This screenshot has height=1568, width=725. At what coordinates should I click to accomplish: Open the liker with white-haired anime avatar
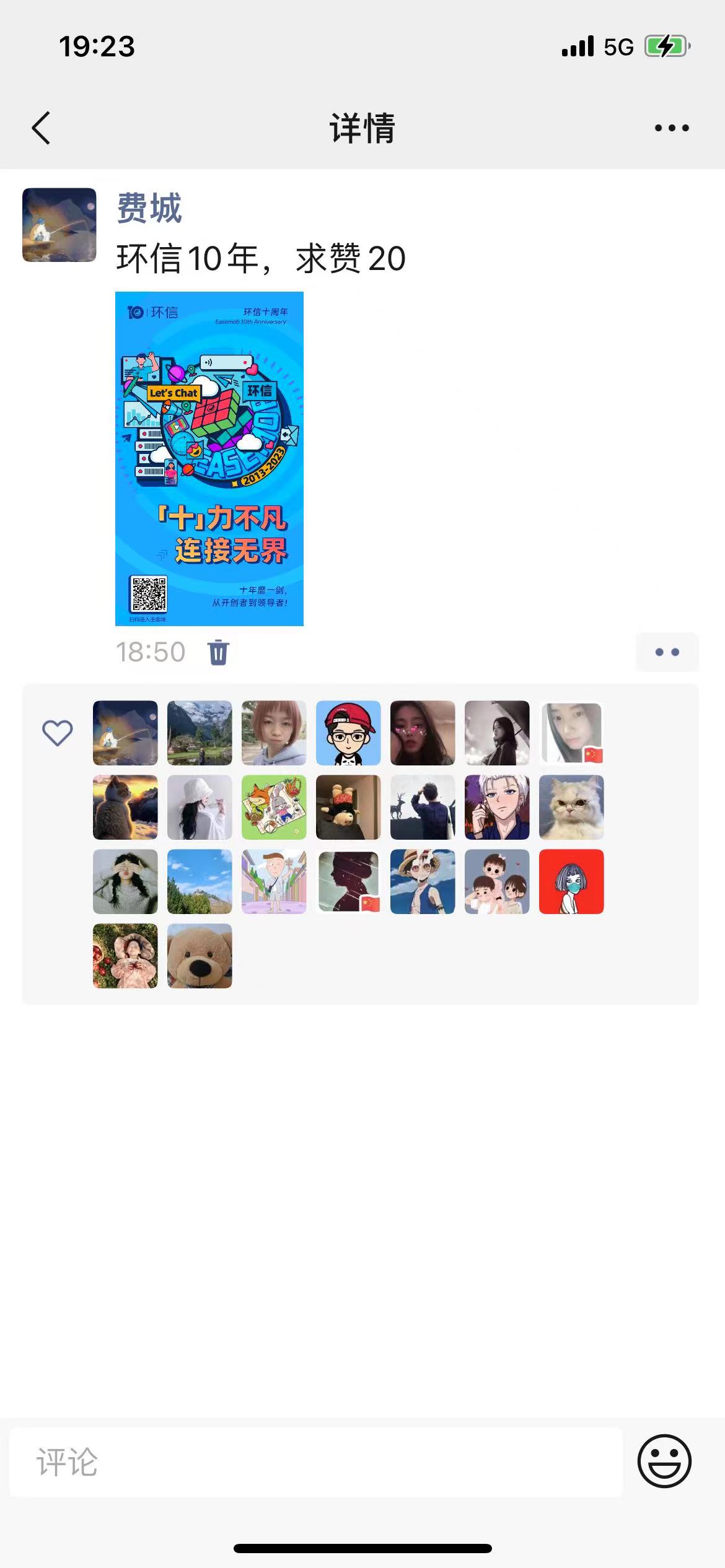(x=497, y=808)
